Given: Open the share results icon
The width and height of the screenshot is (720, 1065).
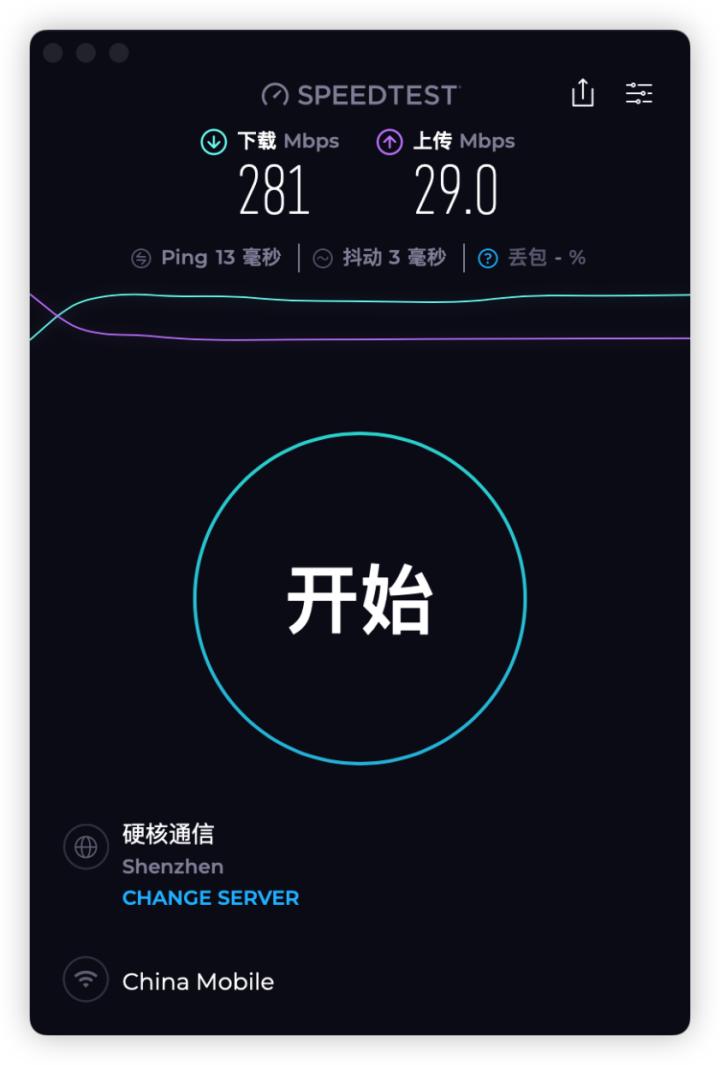Looking at the screenshot, I should 583,93.
